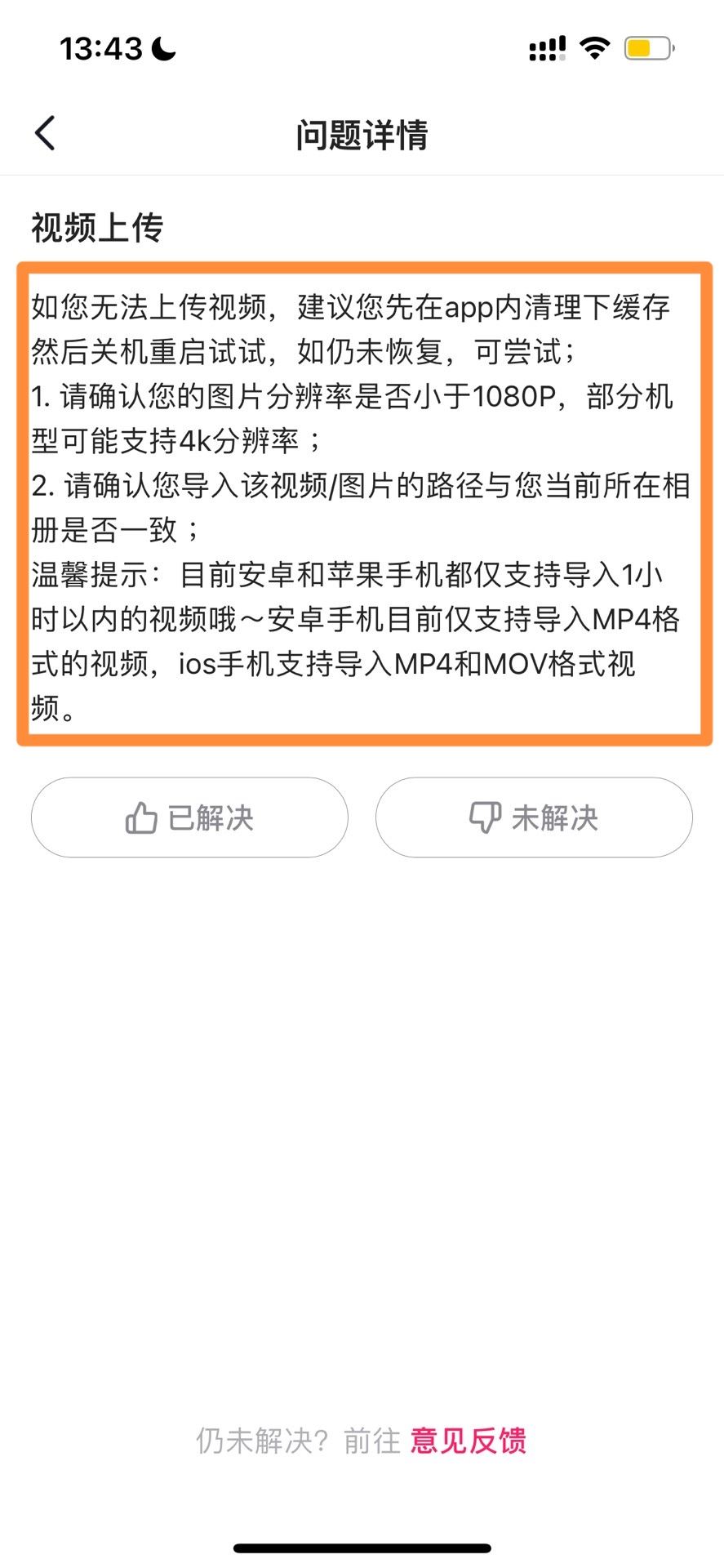
Task: Mark the answer as 已解决
Action: click(x=189, y=817)
